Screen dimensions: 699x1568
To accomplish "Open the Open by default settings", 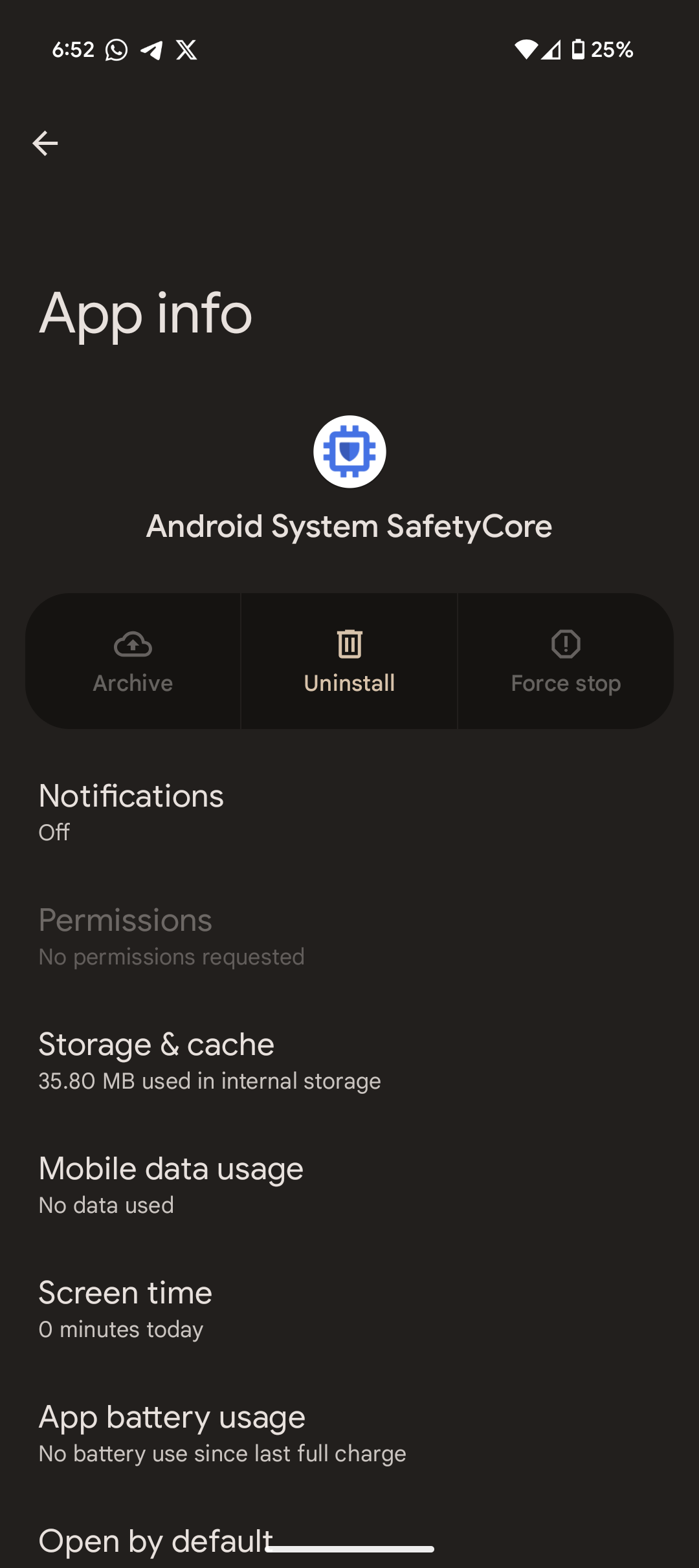I will pyautogui.click(x=155, y=1541).
